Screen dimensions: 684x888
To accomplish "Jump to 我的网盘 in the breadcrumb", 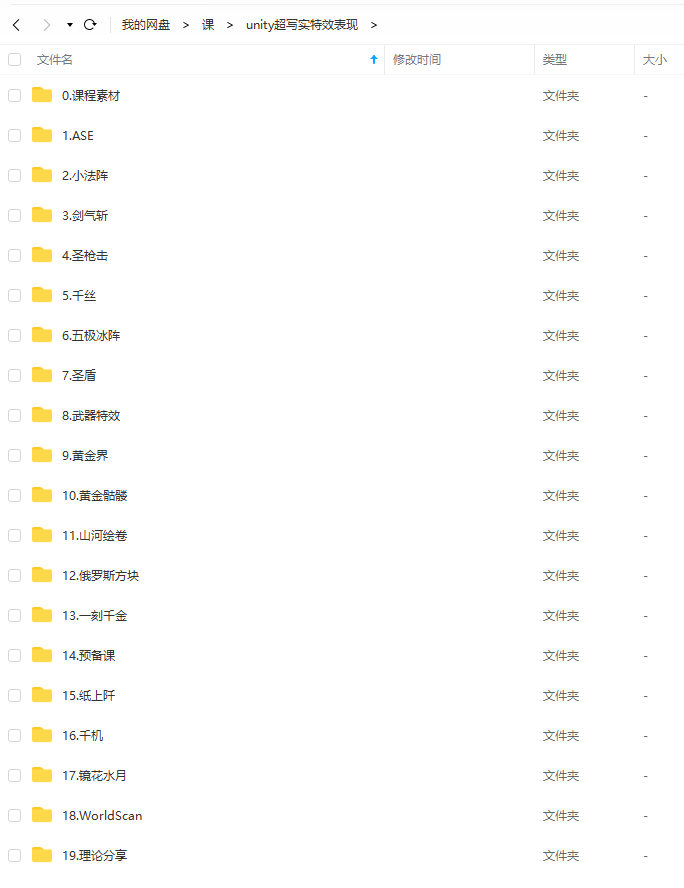I will click(x=146, y=24).
